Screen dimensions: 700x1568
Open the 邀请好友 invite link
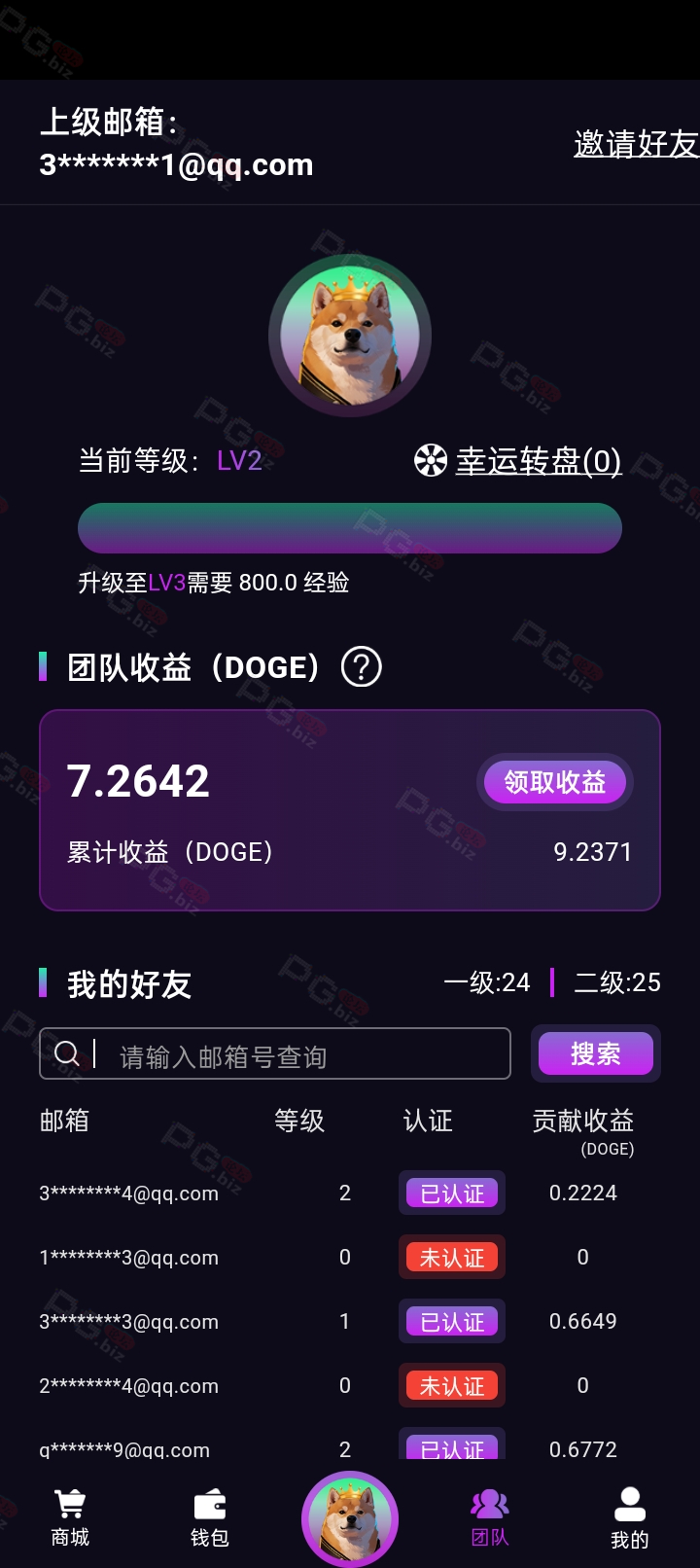[636, 144]
